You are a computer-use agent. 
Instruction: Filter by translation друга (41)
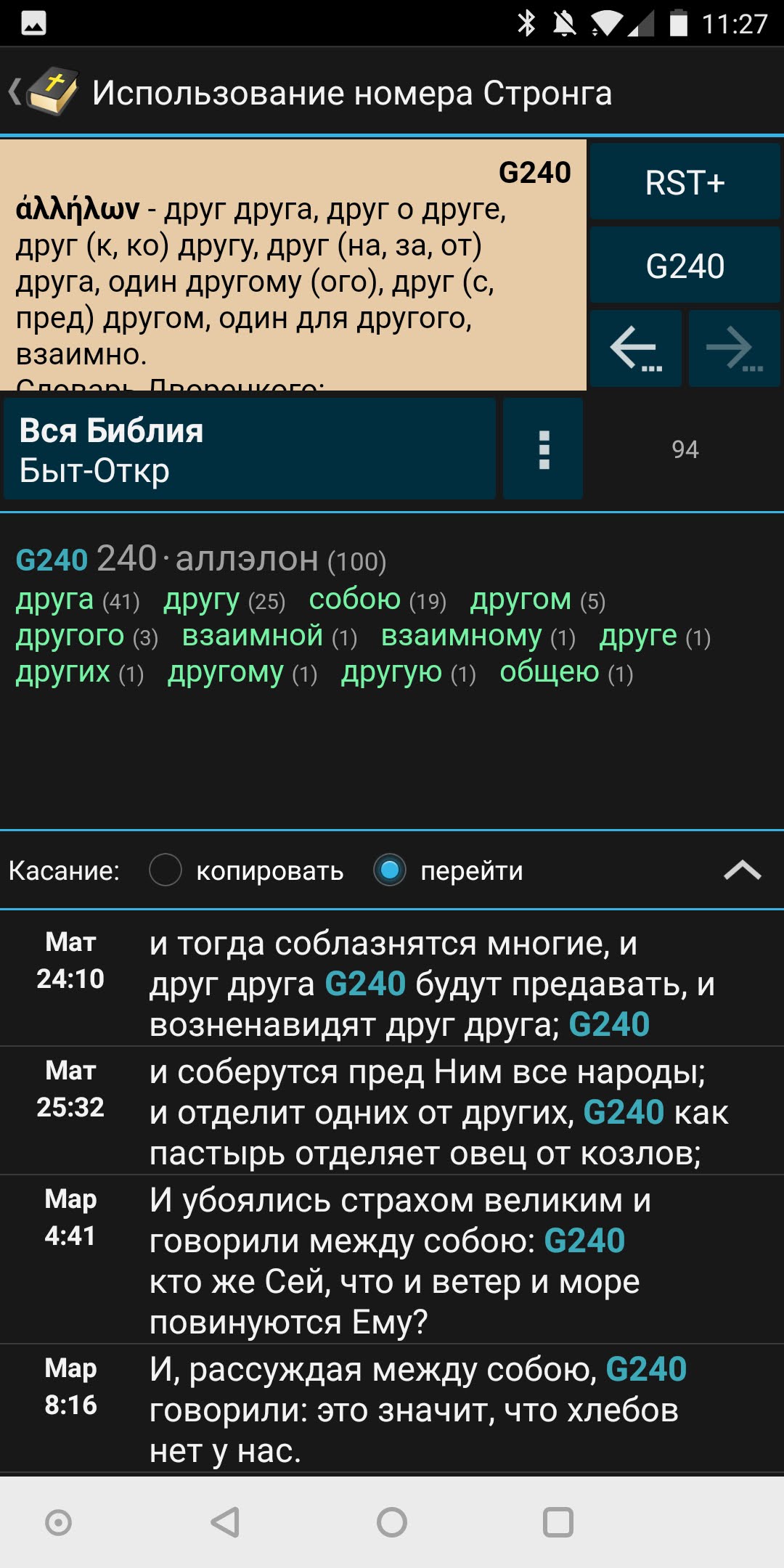tap(77, 600)
